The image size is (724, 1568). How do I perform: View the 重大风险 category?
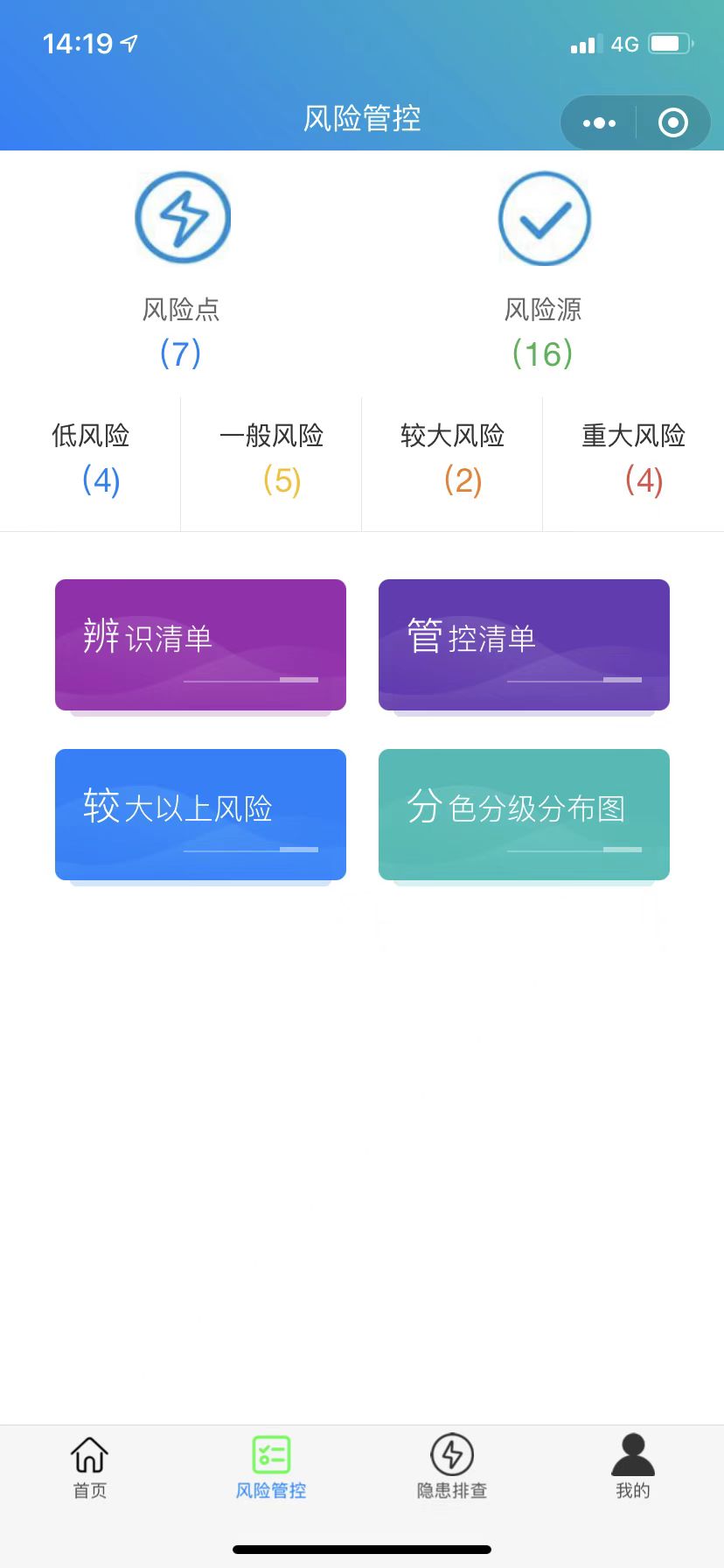(x=633, y=463)
